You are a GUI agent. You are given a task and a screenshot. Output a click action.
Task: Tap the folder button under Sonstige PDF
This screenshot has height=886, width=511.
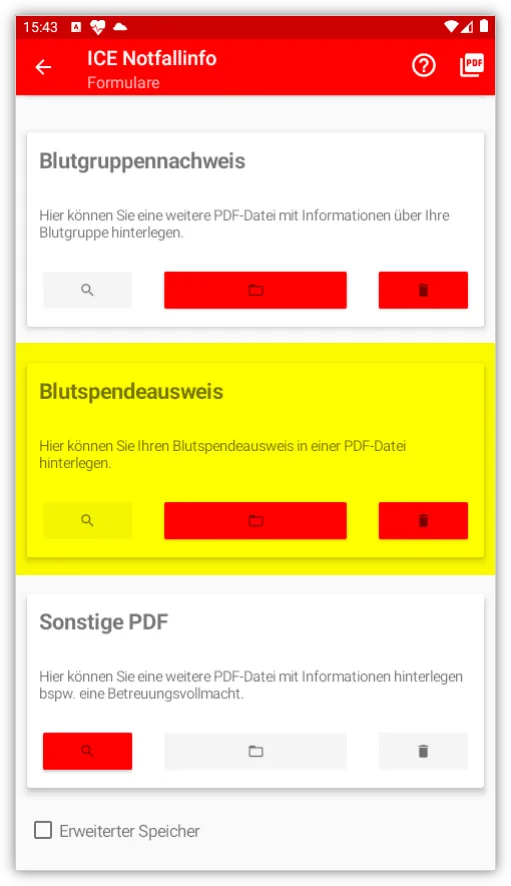pyautogui.click(x=256, y=751)
